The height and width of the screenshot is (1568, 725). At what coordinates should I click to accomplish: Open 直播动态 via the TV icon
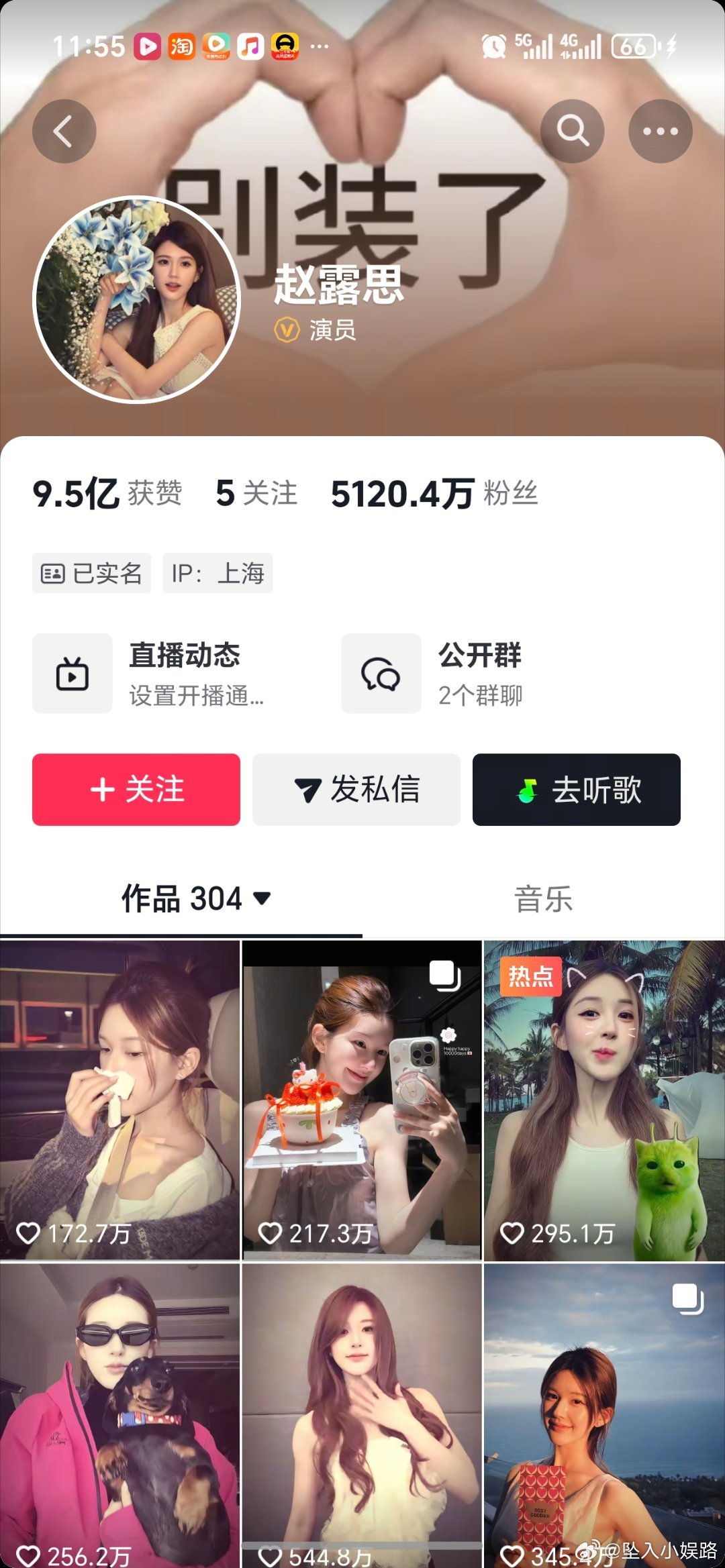(x=72, y=673)
